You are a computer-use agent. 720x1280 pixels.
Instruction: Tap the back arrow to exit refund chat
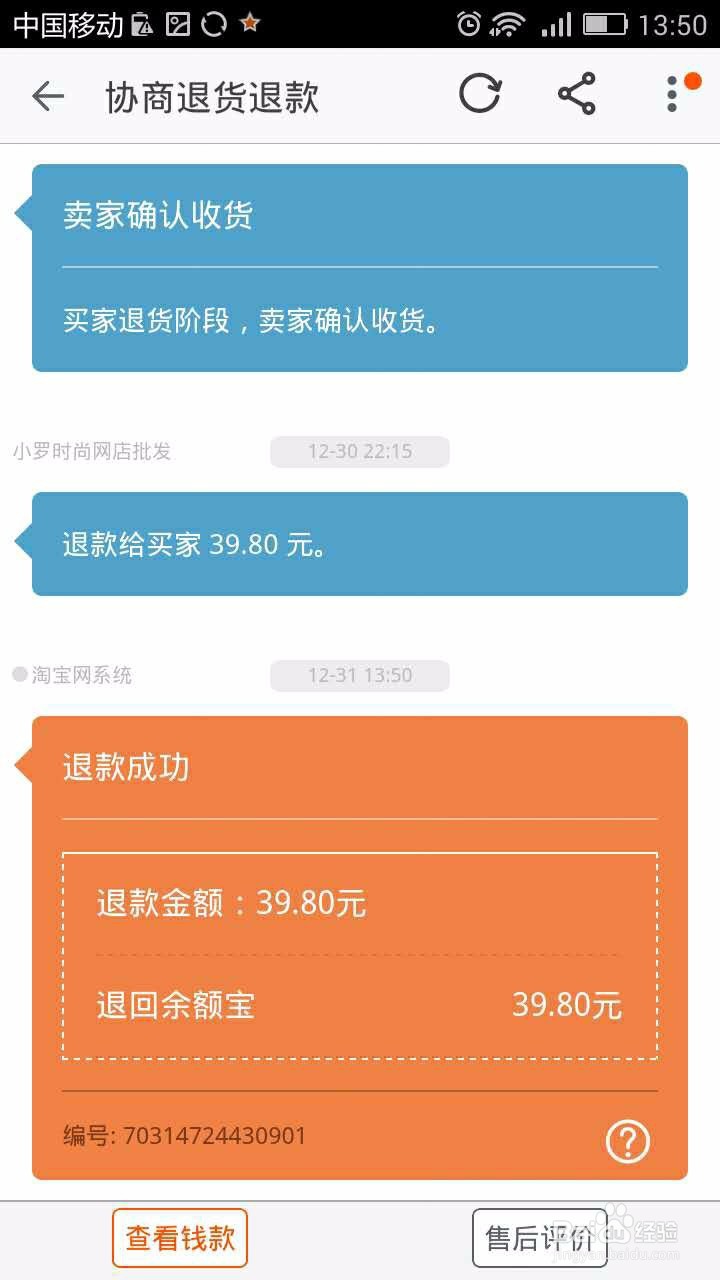[47, 95]
